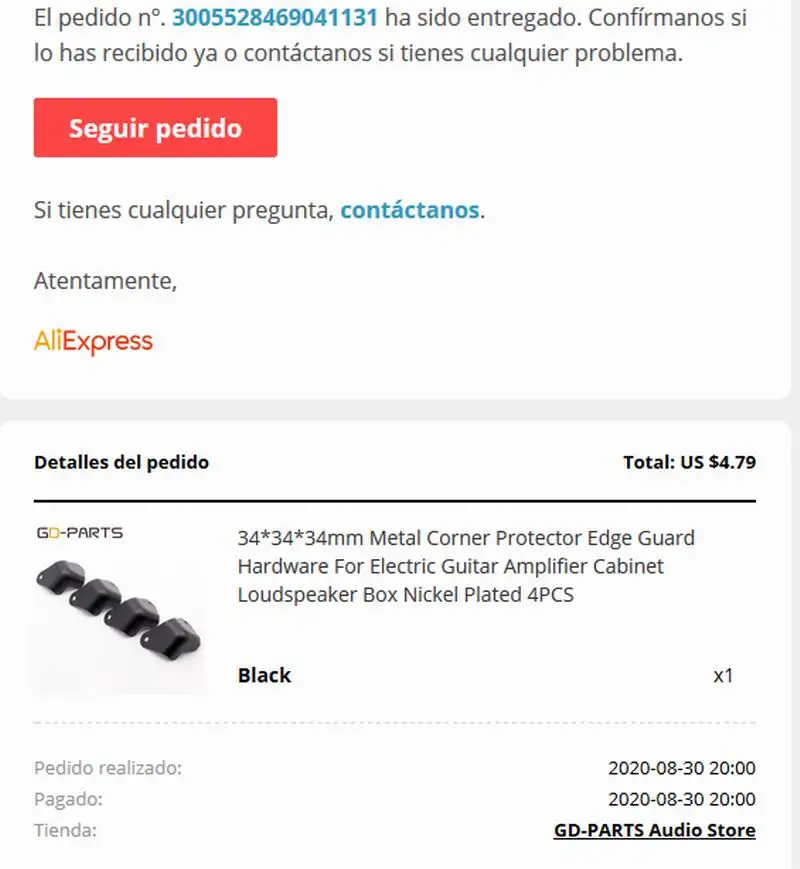Follow the contáctanos link
This screenshot has height=869, width=800.
[410, 210]
